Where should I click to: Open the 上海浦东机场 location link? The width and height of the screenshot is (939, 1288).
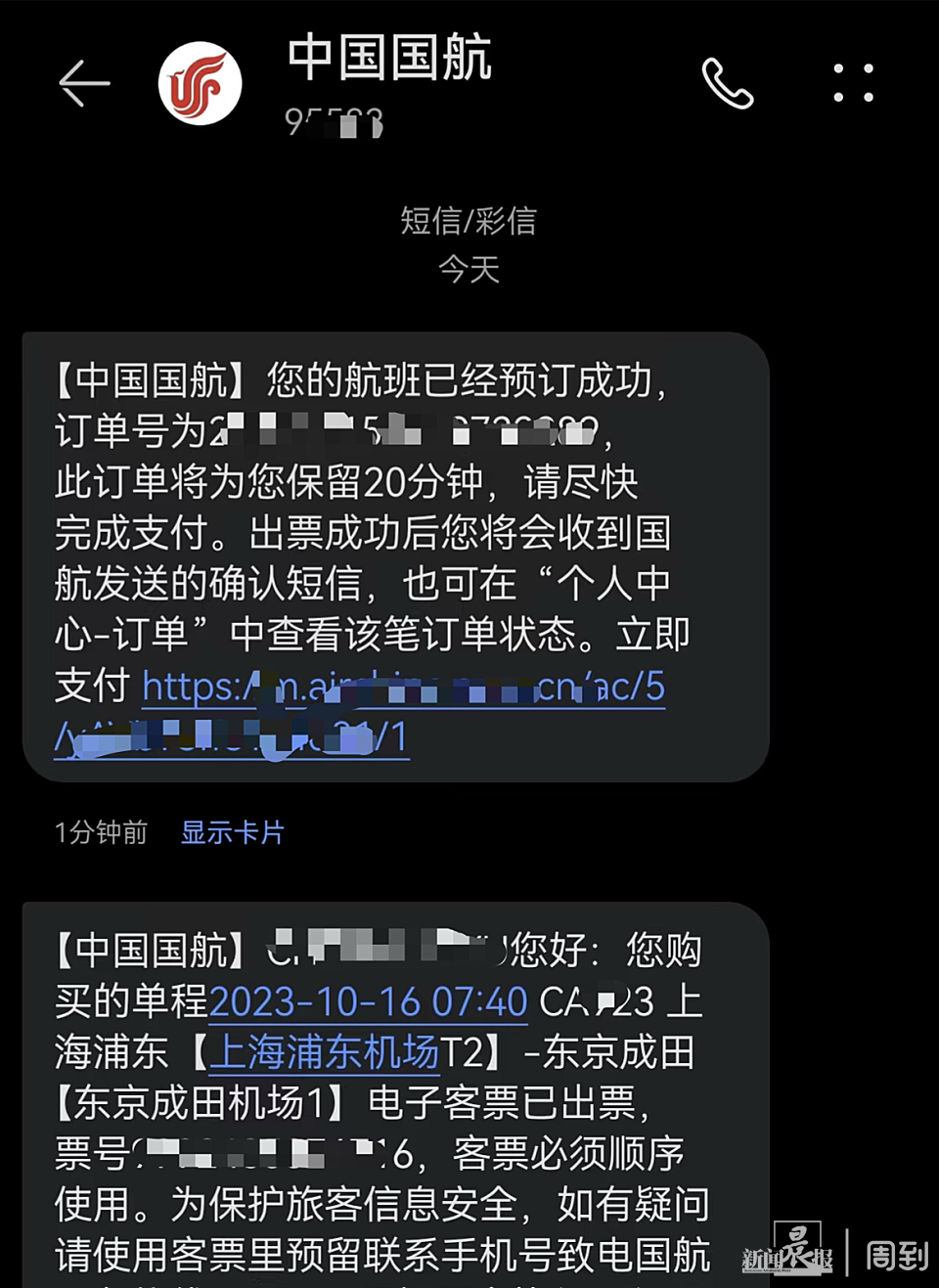[x=325, y=1052]
